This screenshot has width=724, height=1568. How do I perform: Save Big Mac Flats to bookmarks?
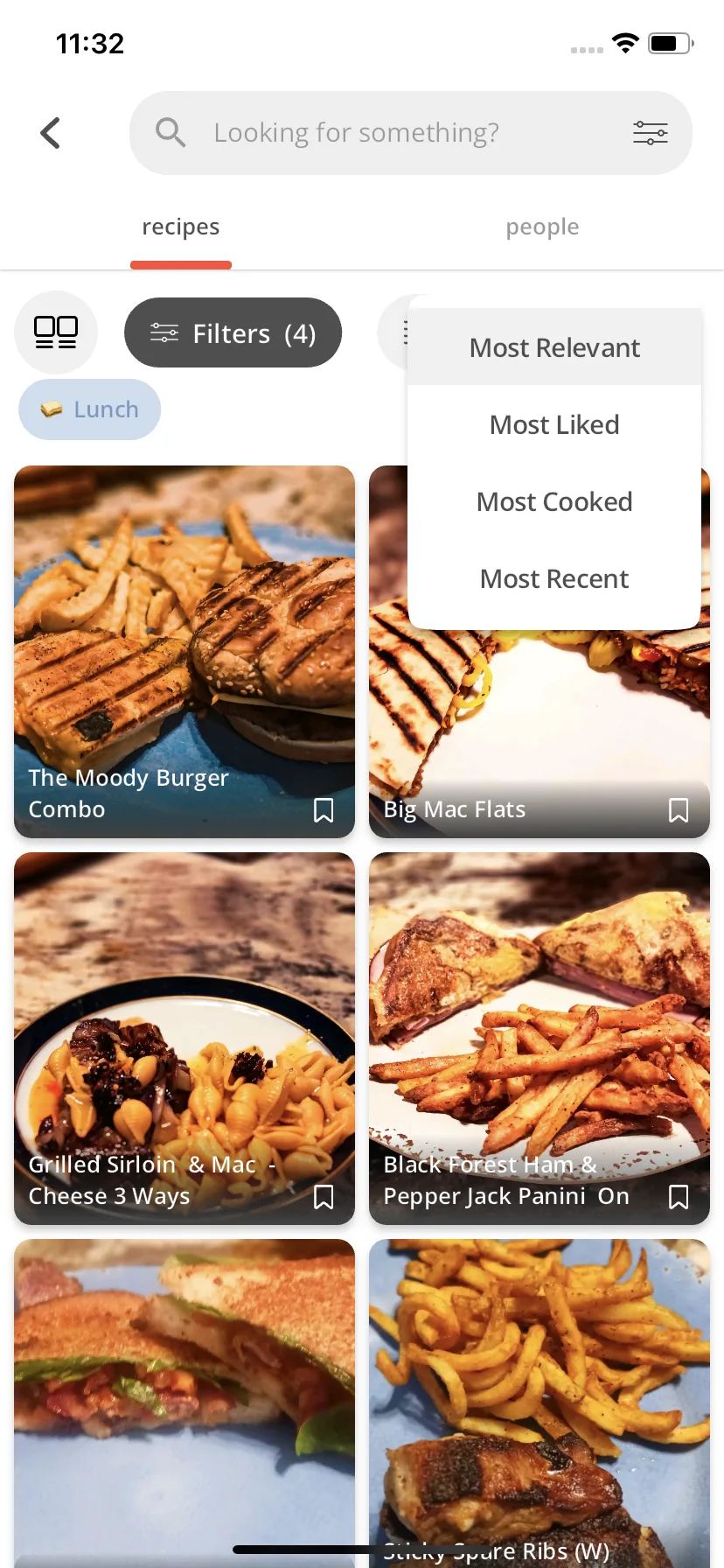(x=679, y=810)
